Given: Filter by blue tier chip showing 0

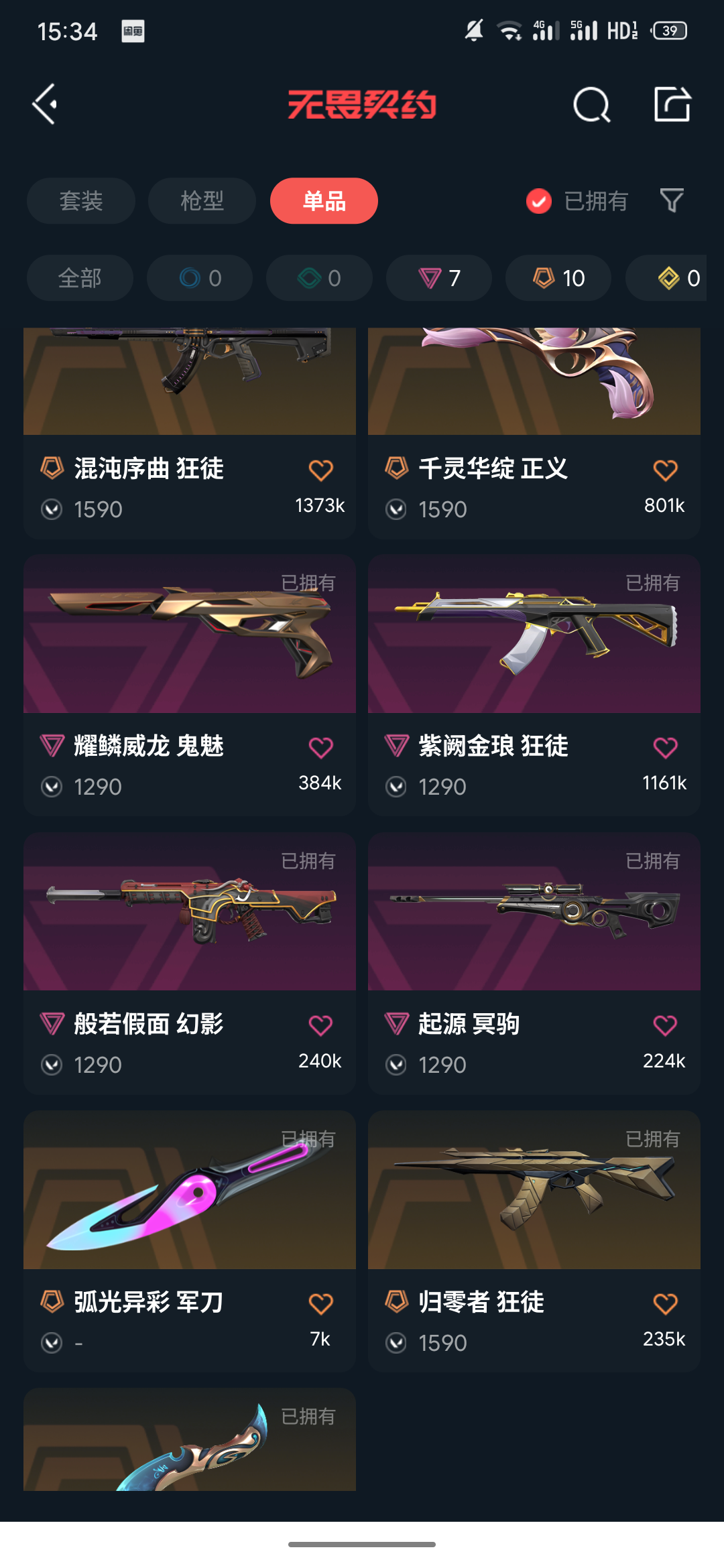Looking at the screenshot, I should tap(200, 278).
